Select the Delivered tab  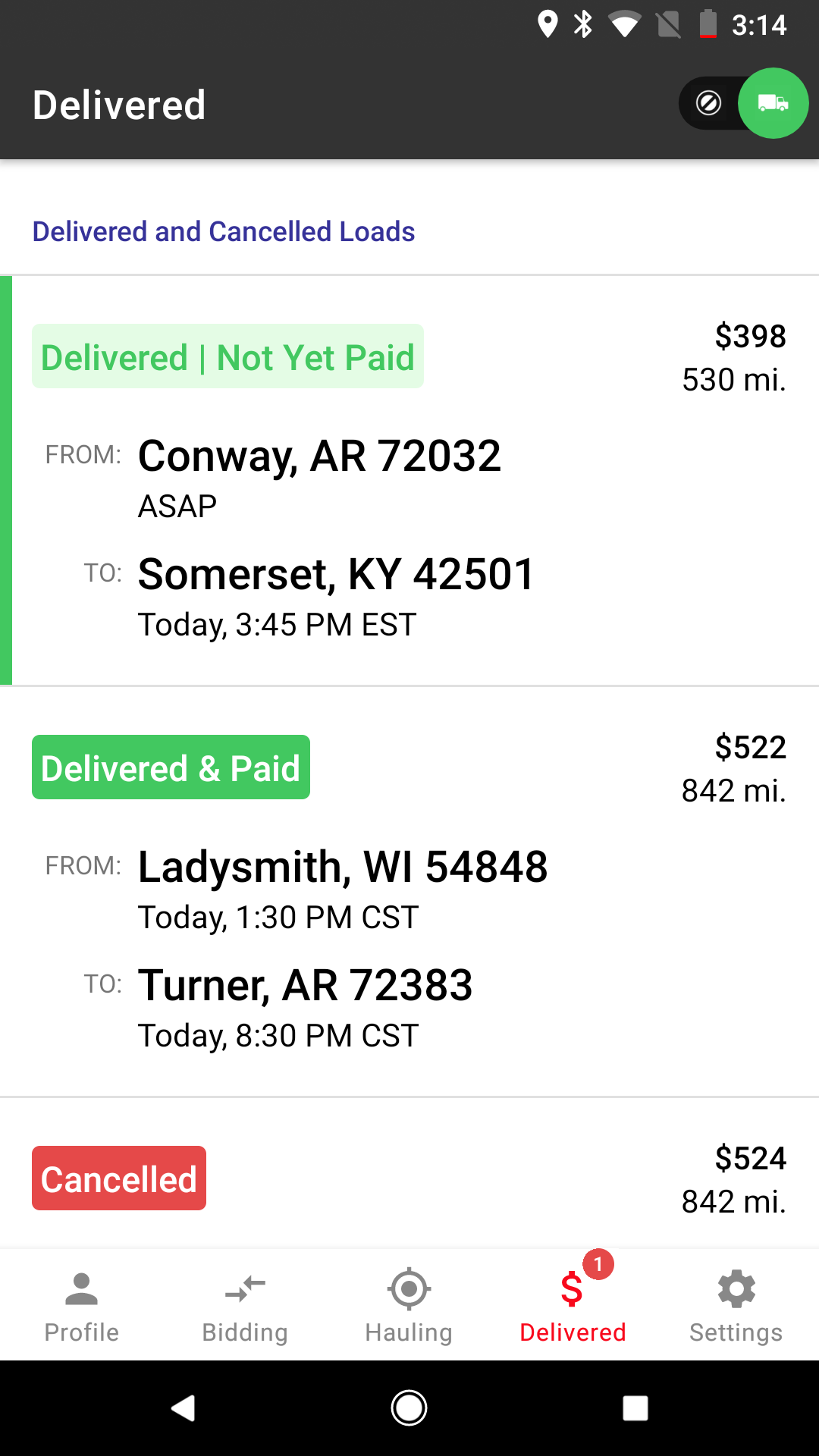coord(573,1305)
